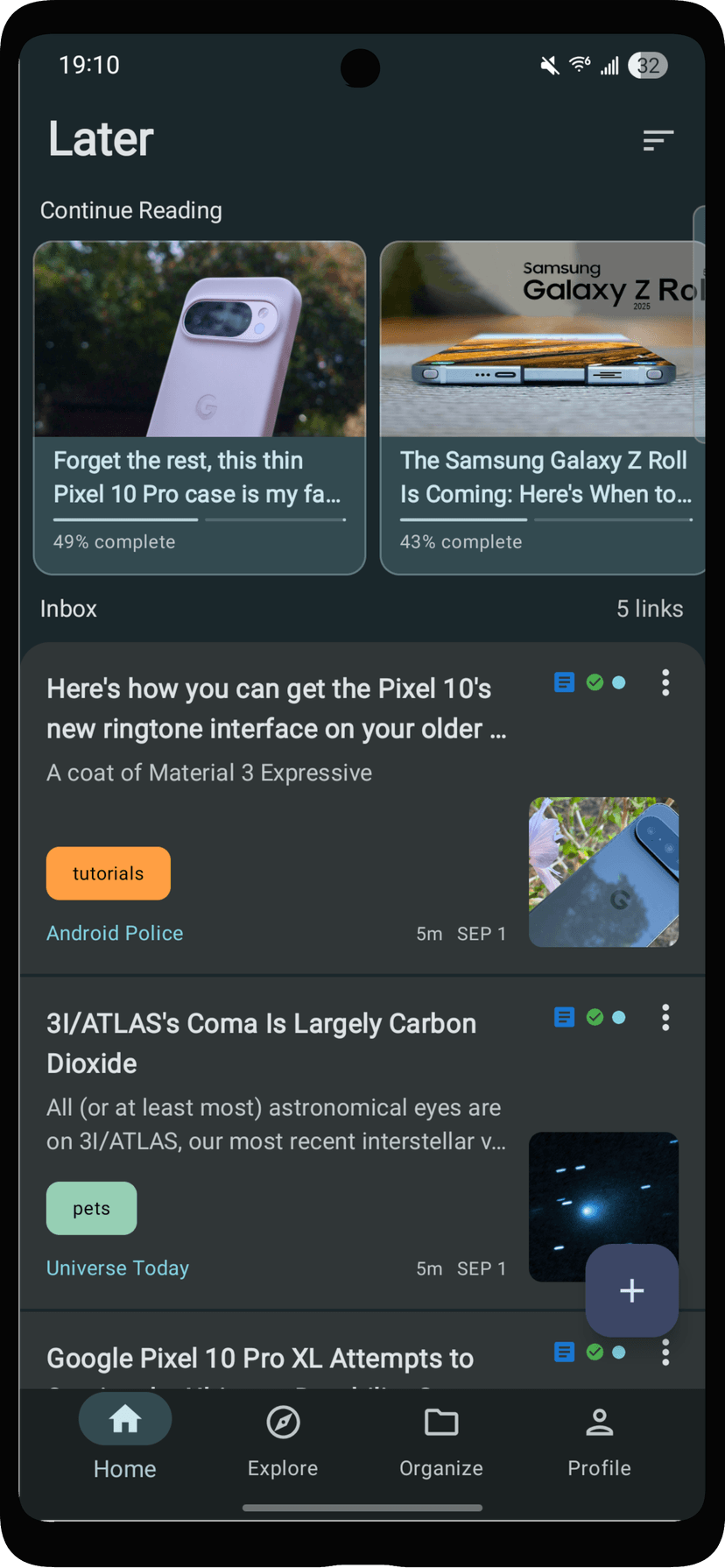The image size is (725, 1568).
Task: Go to the Home tab
Action: pyautogui.click(x=125, y=1437)
